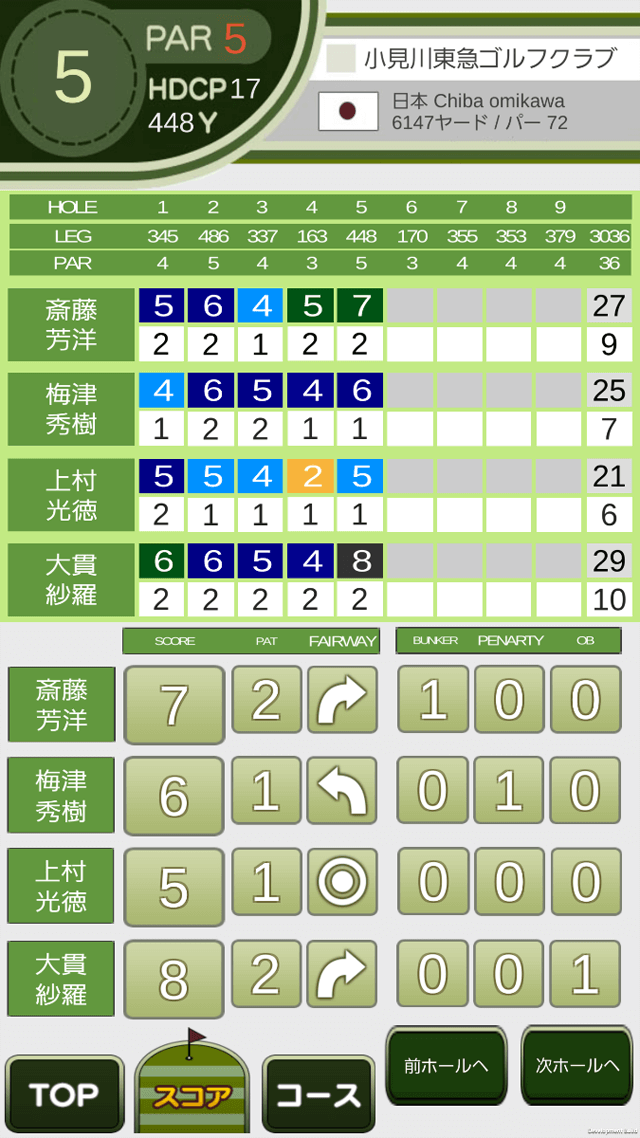Viewport: 640px width, 1138px height.
Task: Edit 斎藤芳洋's bunker count
Action: [x=432, y=700]
